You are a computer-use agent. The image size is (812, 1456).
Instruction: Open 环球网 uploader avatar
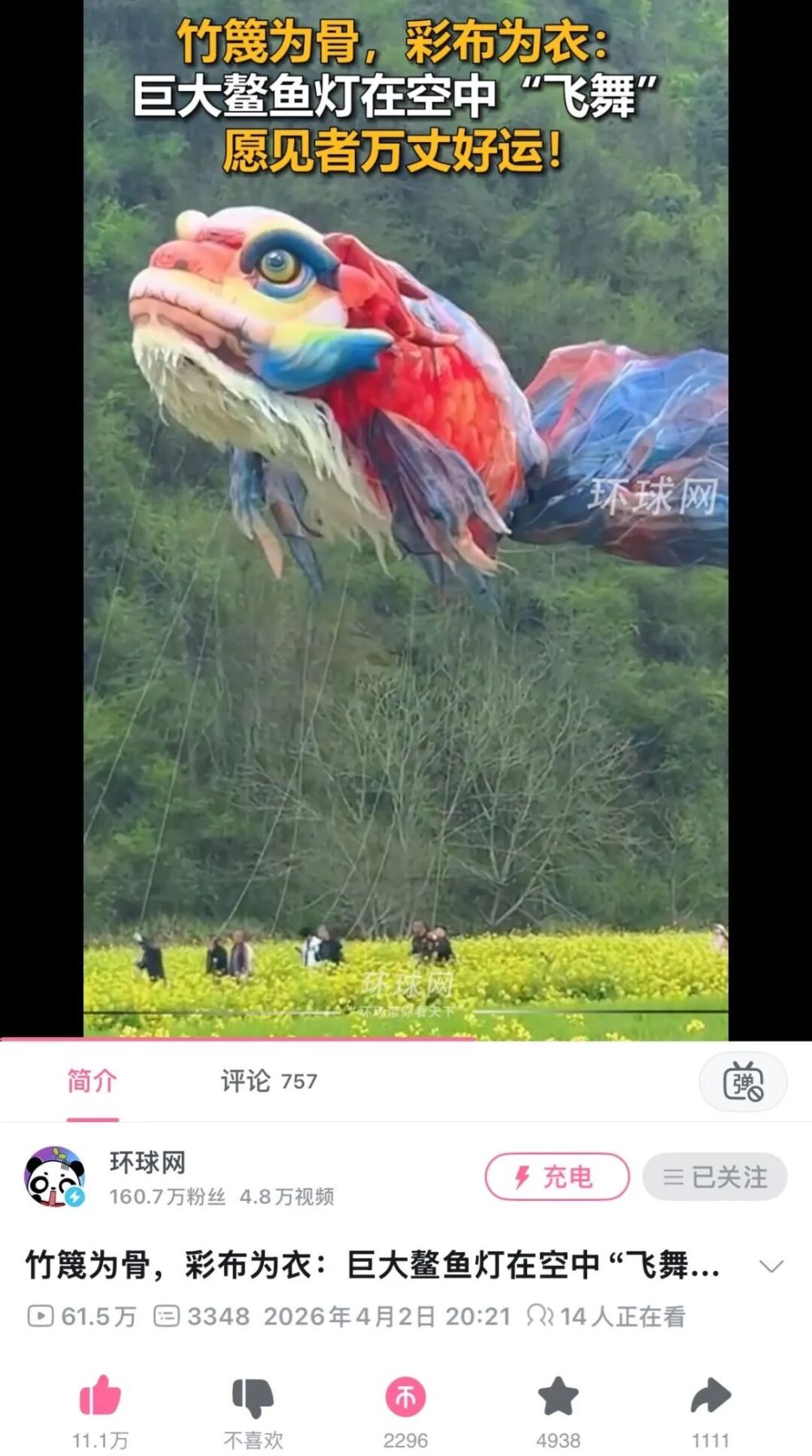(54, 1177)
